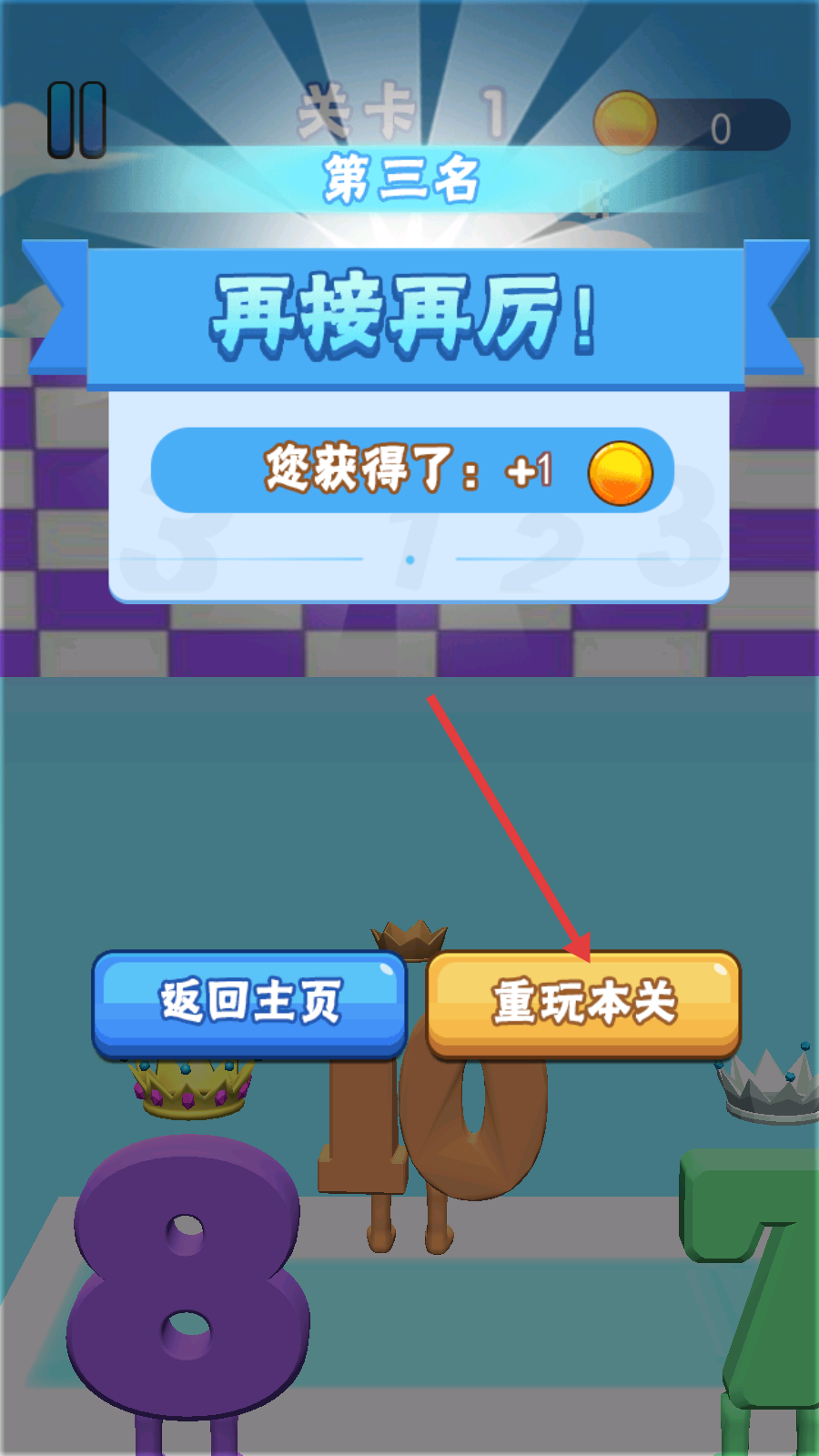This screenshot has width=819, height=1456.
Task: Tap the 重玩本关 replay button
Action: [583, 1005]
